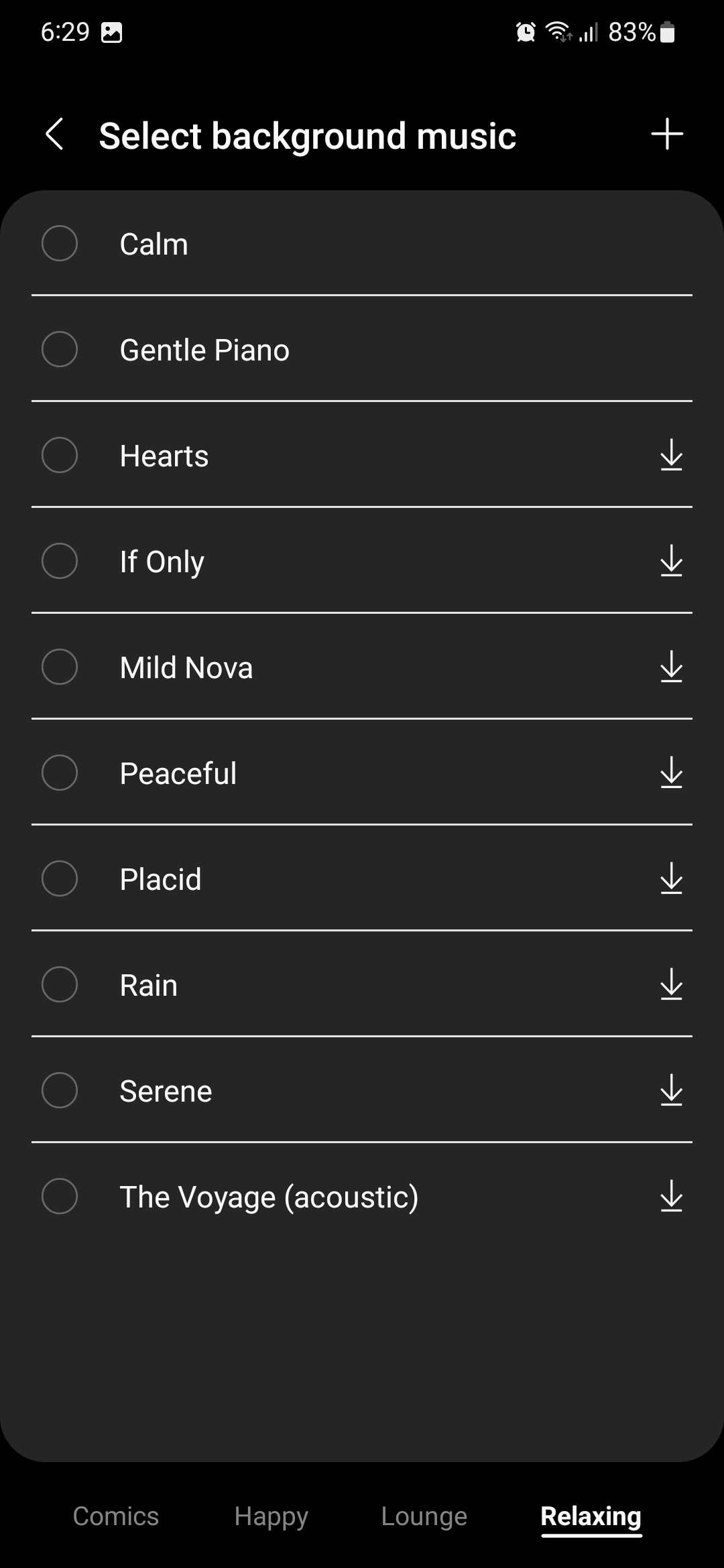Viewport: 724px width, 1568px height.
Task: Download the Hearts track
Action: (x=671, y=455)
